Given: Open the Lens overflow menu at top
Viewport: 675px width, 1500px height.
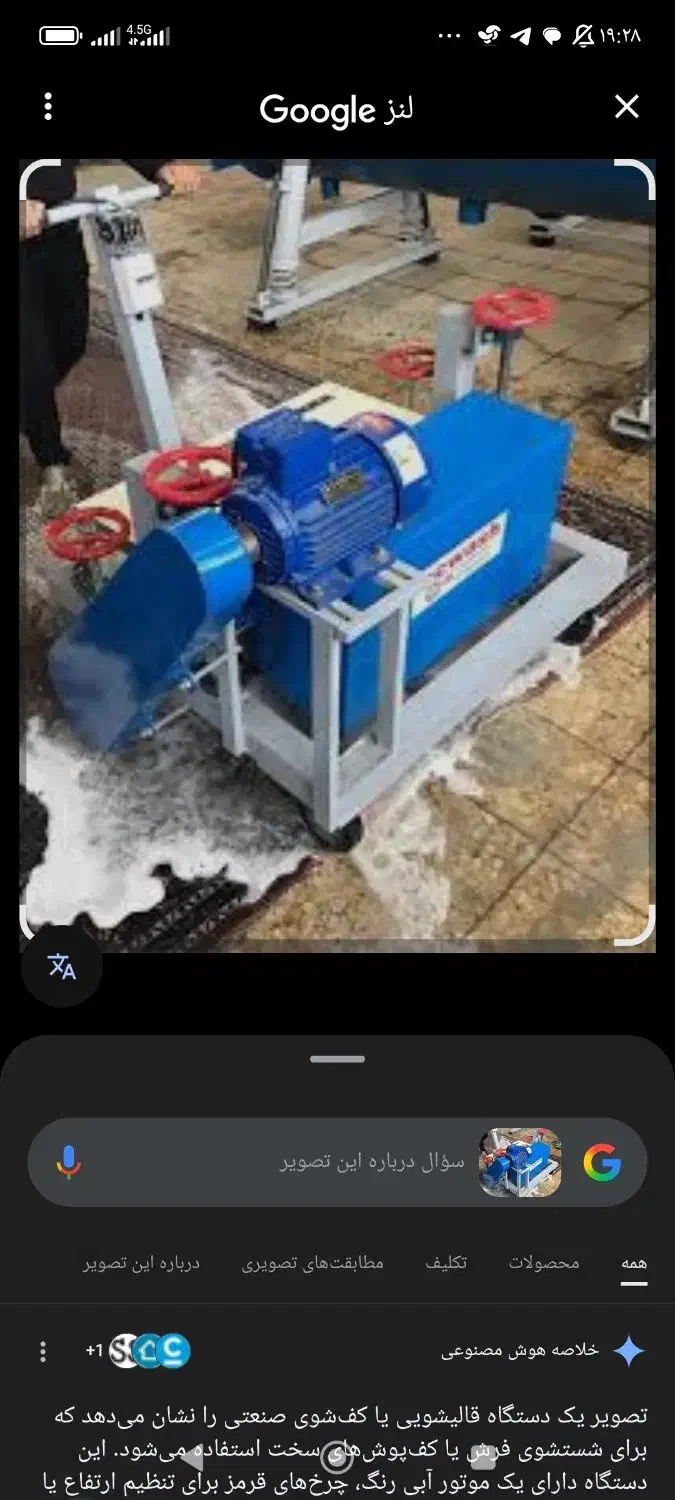Looking at the screenshot, I should tap(48, 107).
